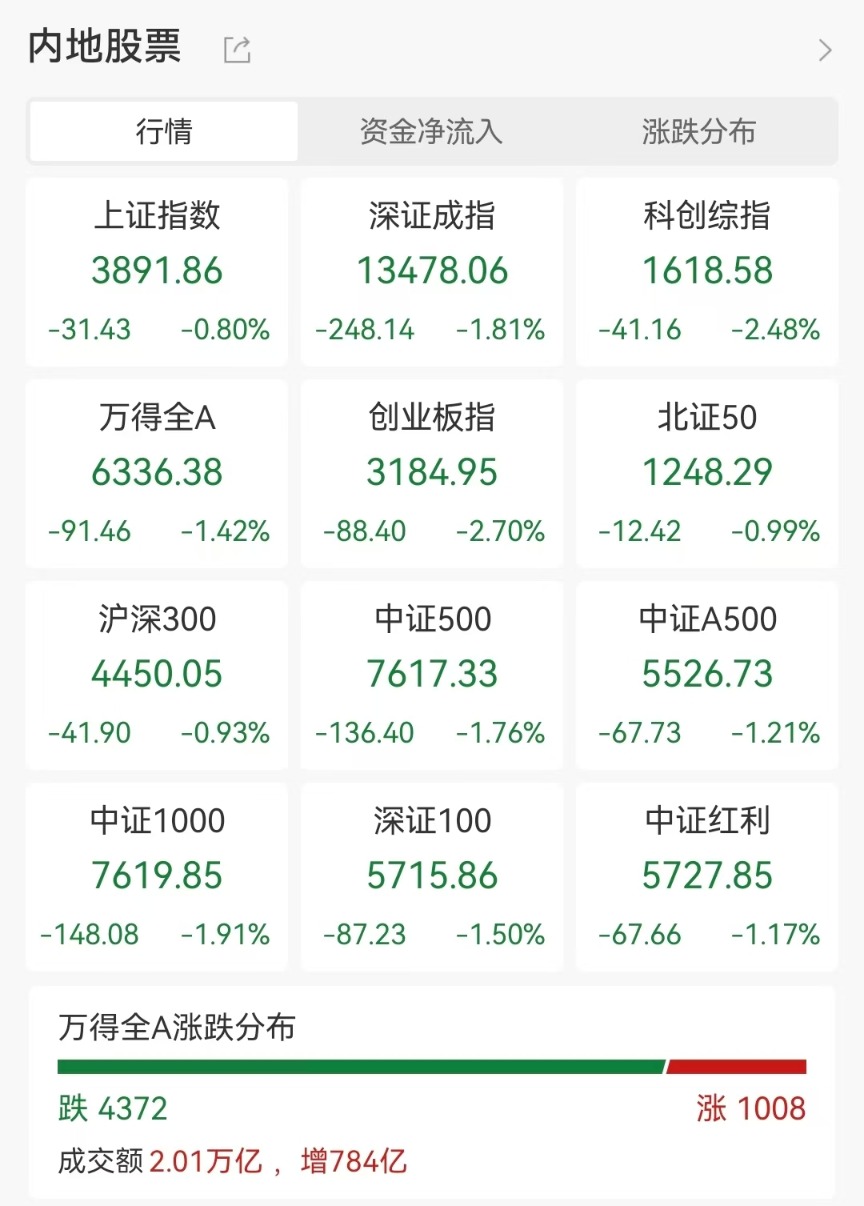
Task: Switch to the 资金净流入 tab
Action: pos(431,131)
